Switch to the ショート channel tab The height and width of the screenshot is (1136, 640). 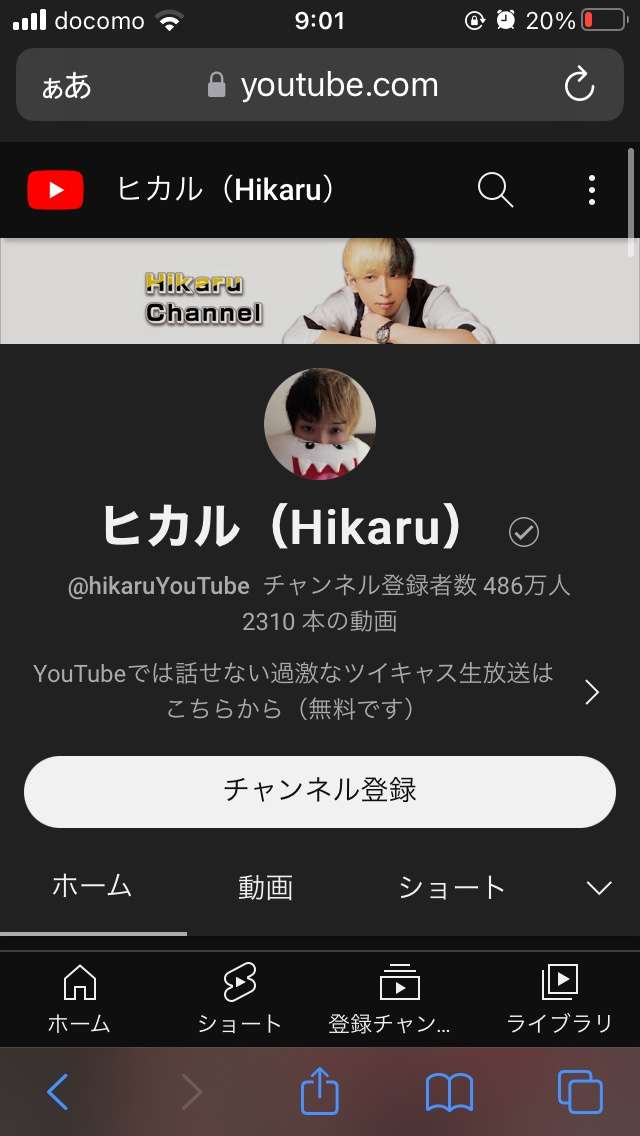coord(452,887)
